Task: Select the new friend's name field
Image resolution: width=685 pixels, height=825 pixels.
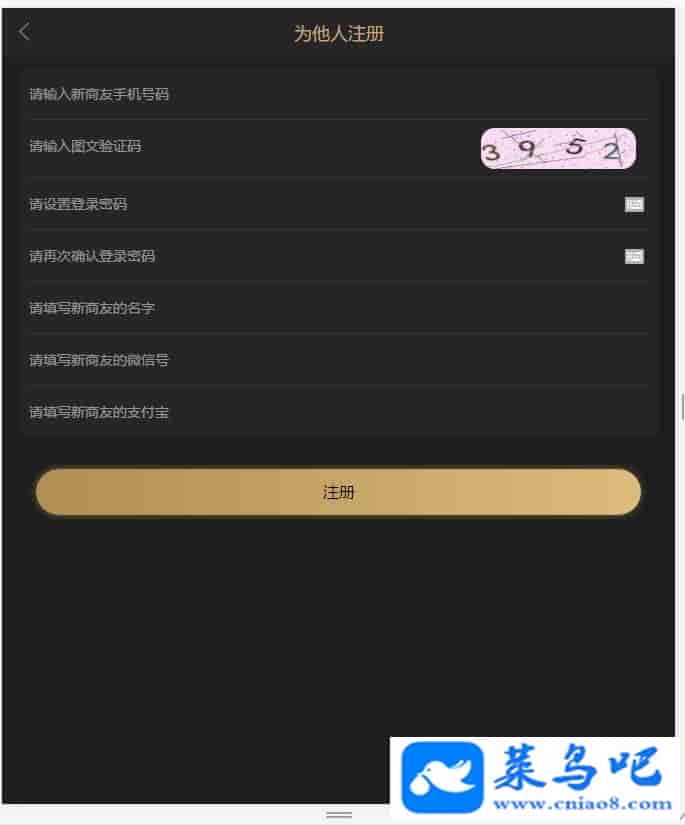Action: 300,309
